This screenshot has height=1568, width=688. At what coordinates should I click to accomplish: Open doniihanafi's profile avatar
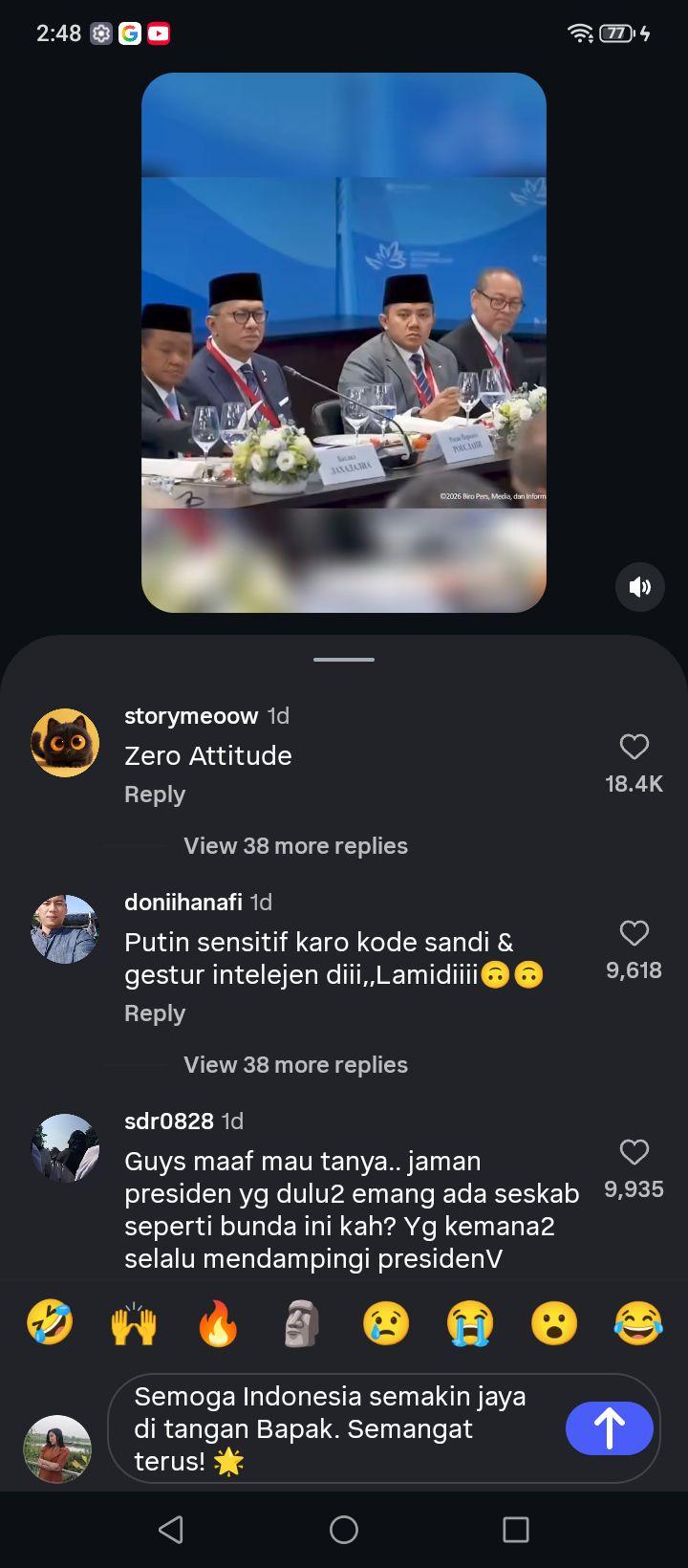click(x=65, y=929)
